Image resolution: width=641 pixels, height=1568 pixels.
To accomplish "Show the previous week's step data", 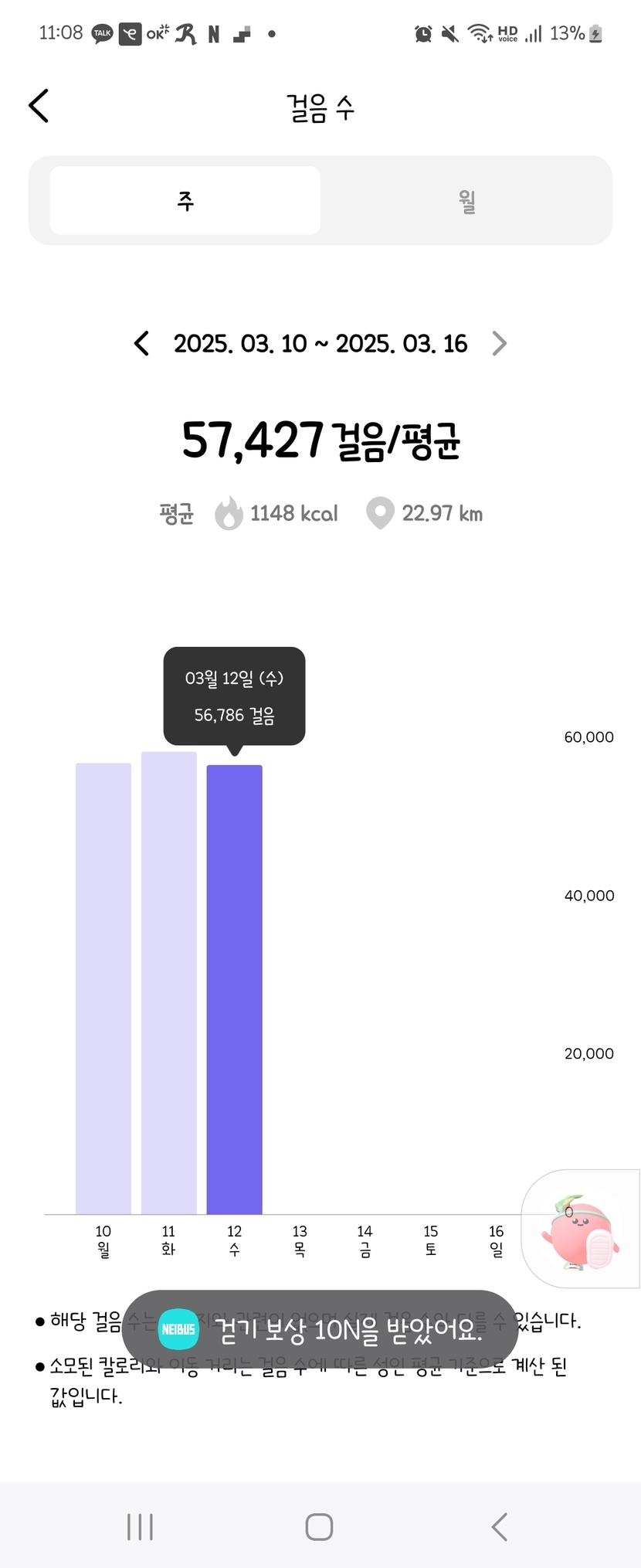I will pos(141,343).
